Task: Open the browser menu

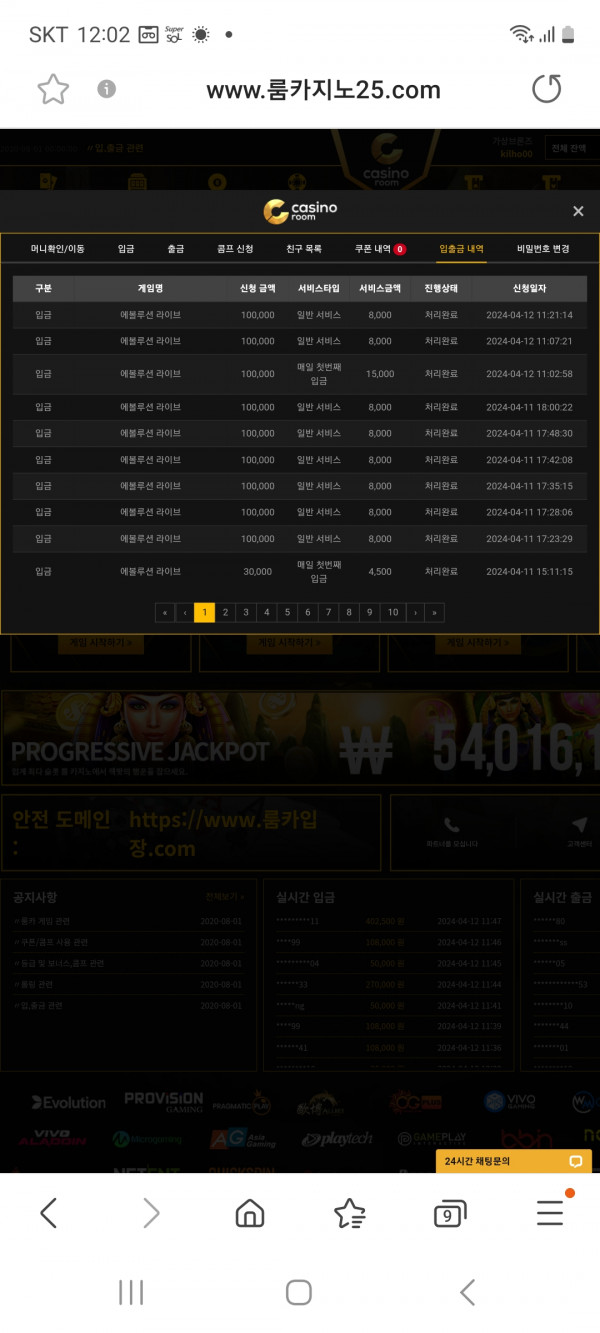Action: click(550, 1212)
